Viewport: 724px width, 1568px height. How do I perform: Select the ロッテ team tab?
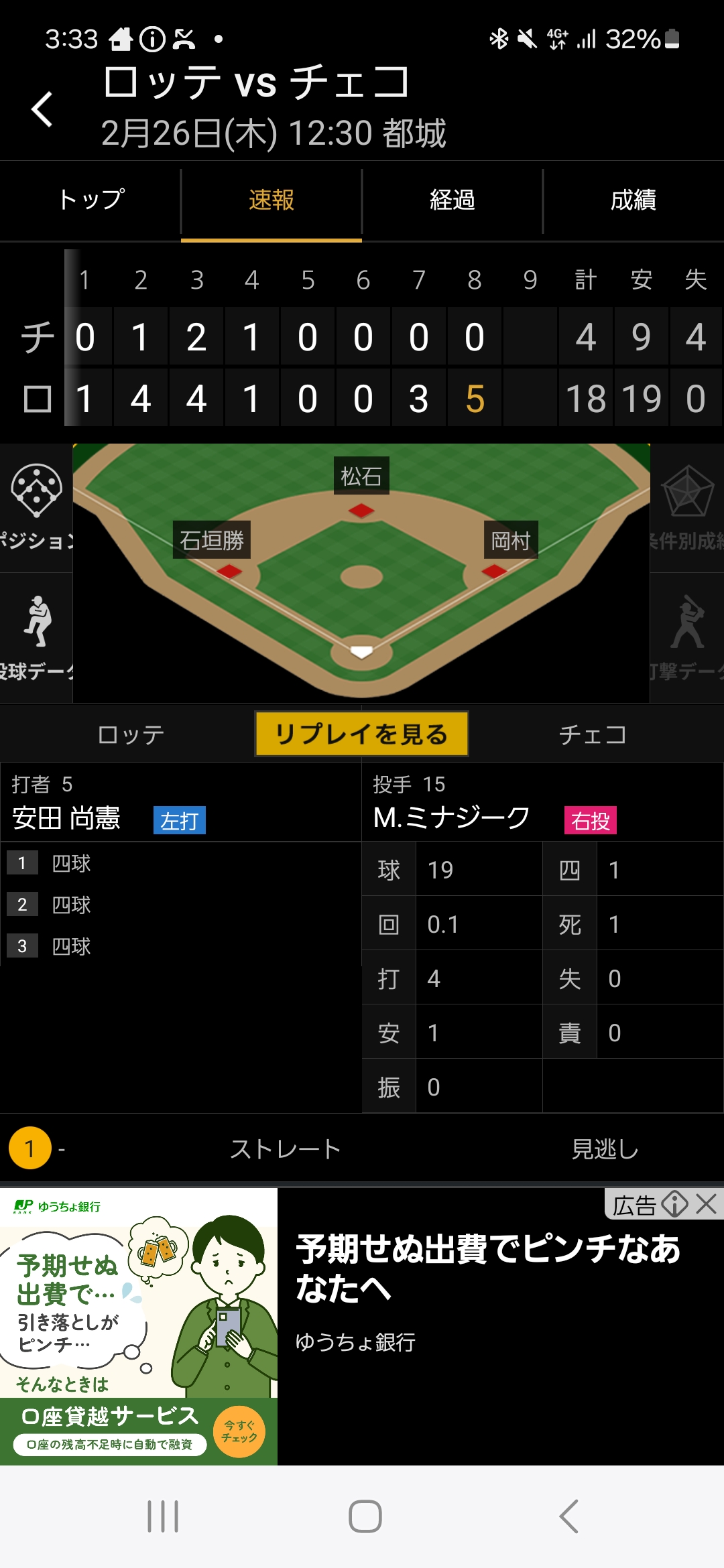pos(131,735)
